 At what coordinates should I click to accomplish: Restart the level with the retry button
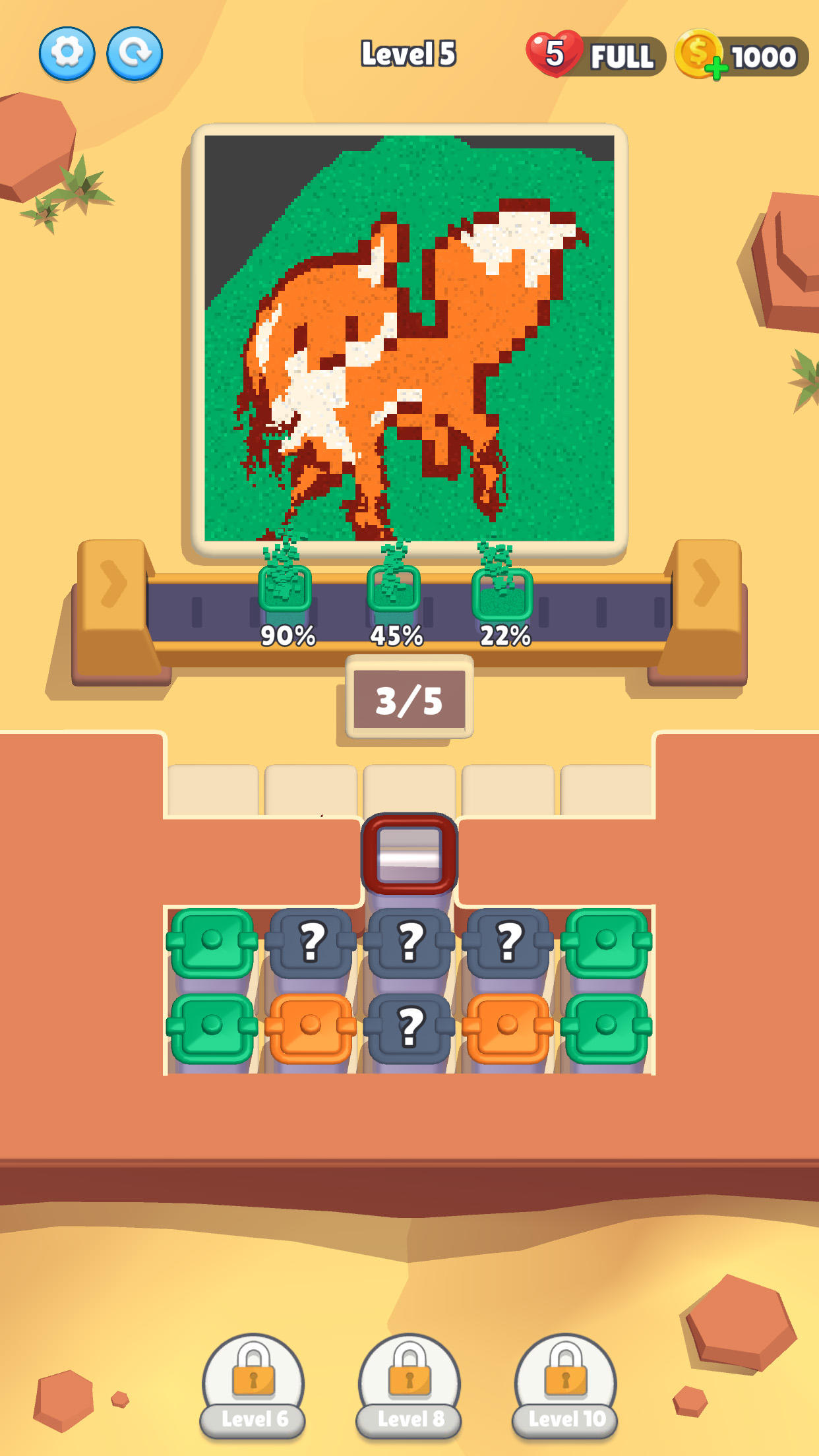135,53
